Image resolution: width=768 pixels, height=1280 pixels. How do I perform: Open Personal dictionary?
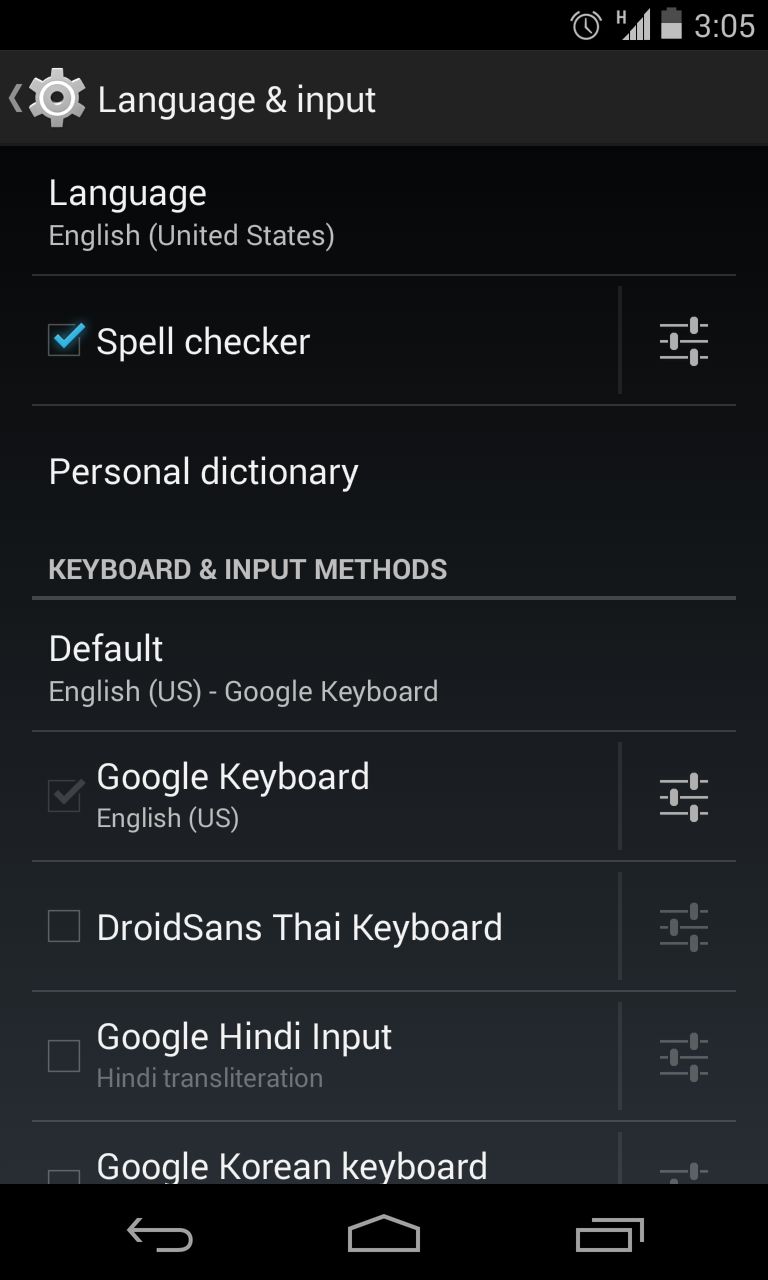coord(384,471)
